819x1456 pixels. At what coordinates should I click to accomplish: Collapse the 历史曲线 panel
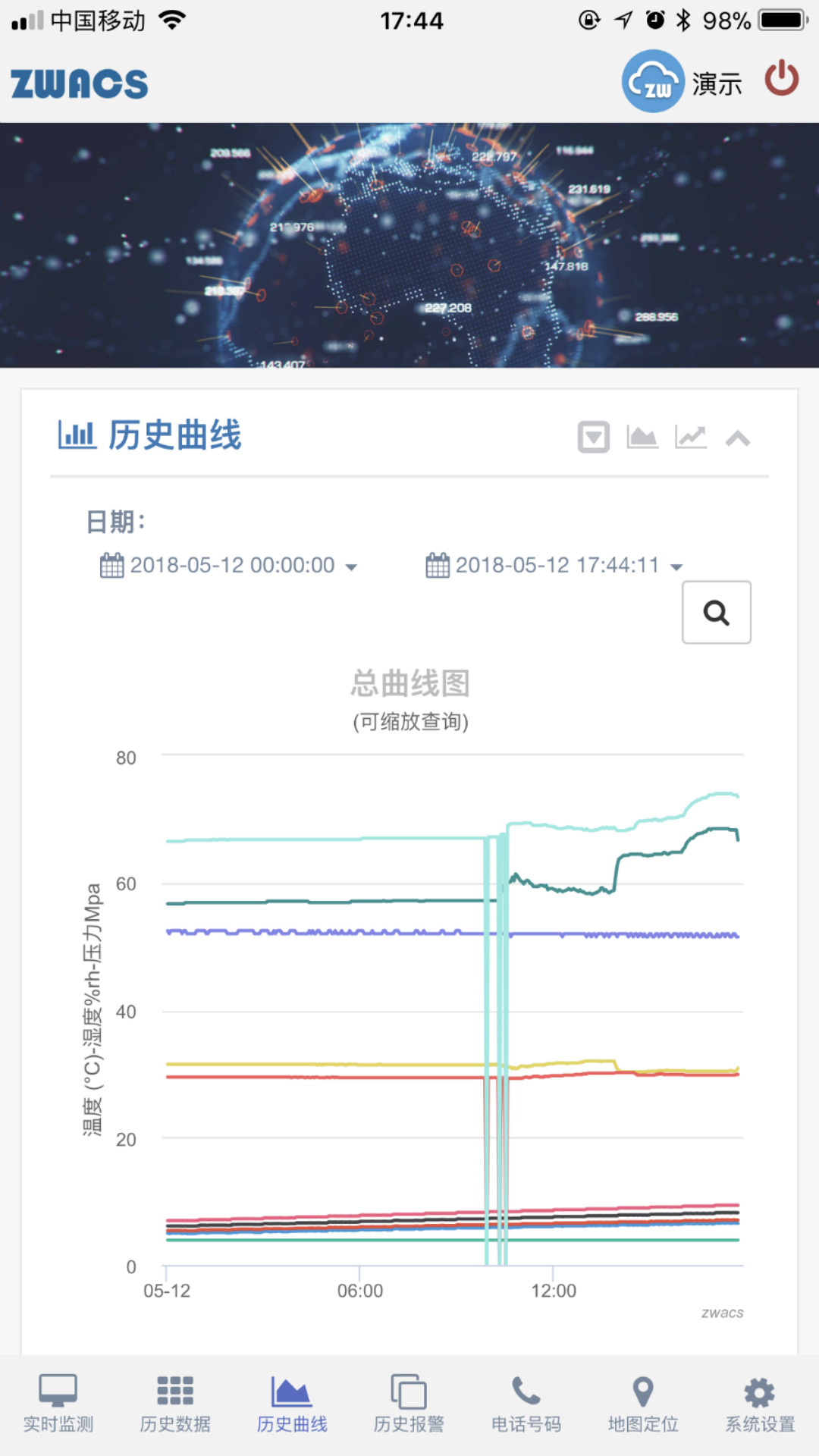tap(738, 438)
